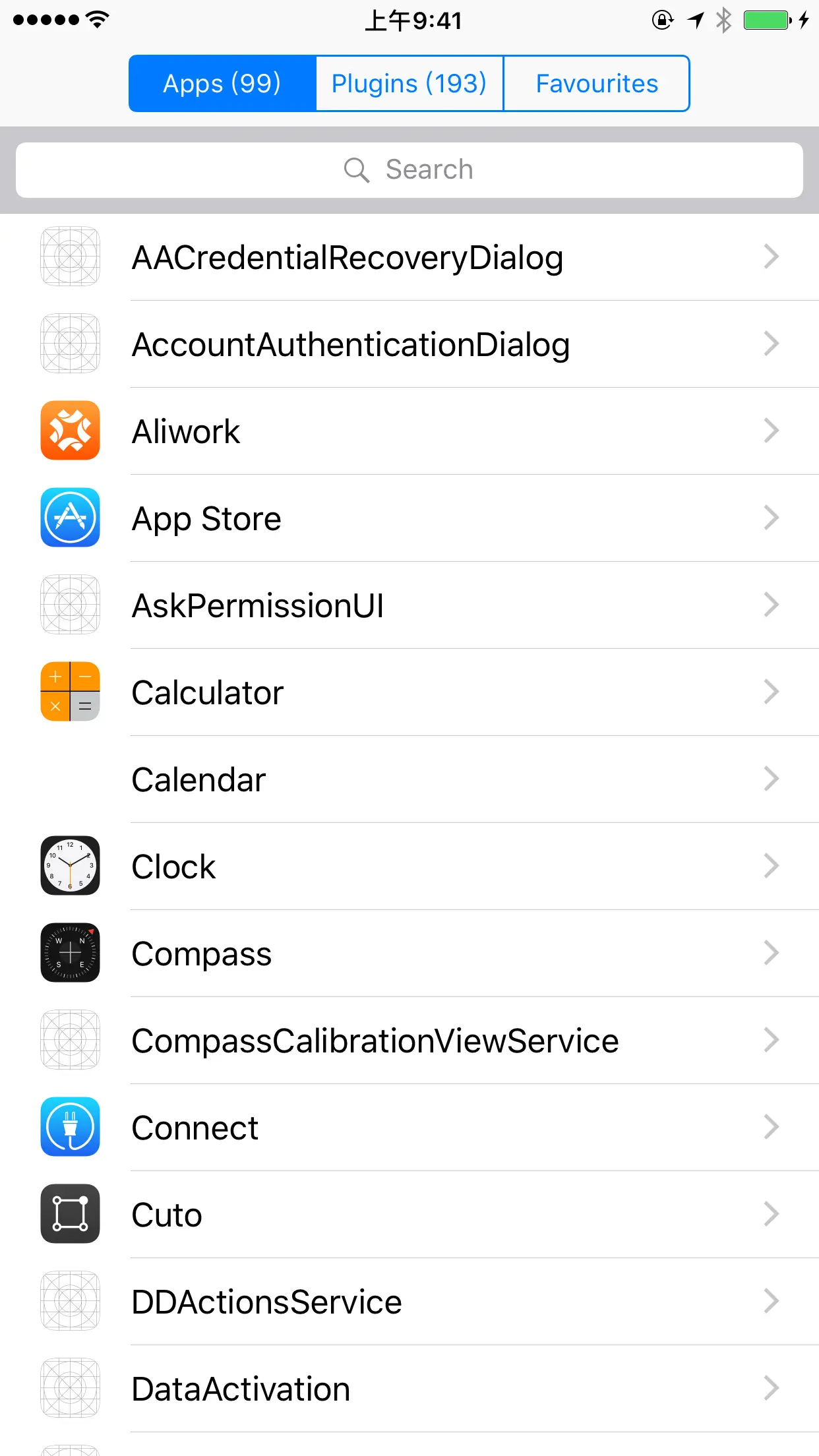Open CompassCalibrationViewService

(x=409, y=1041)
